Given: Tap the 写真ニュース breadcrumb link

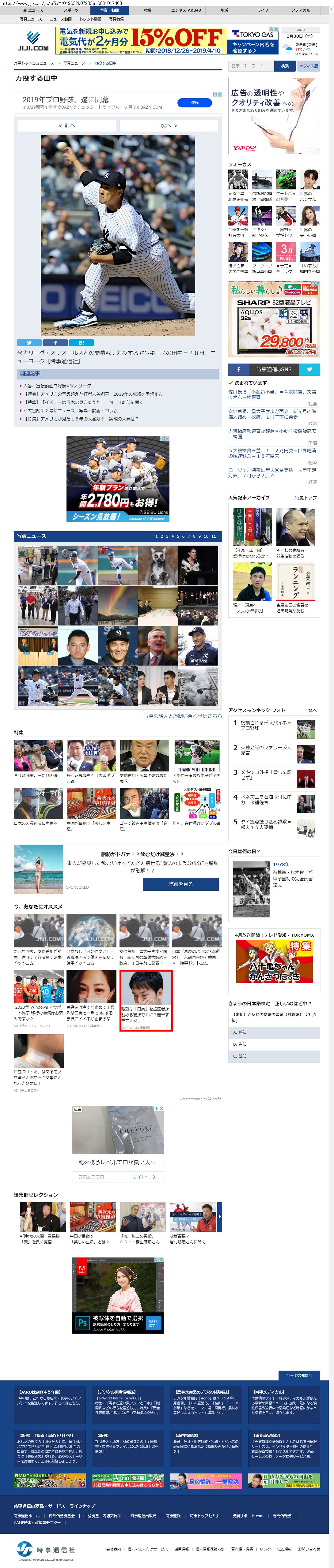Looking at the screenshot, I should (74, 63).
